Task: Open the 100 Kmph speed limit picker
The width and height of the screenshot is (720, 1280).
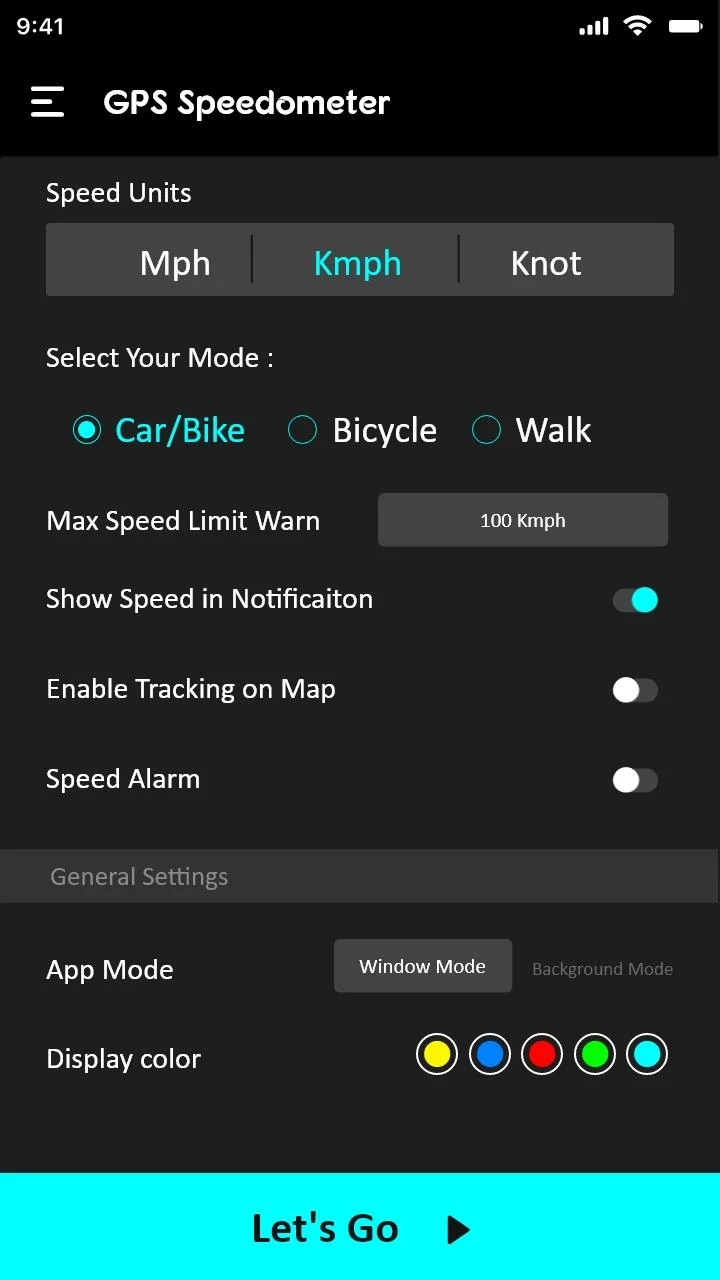Action: point(522,520)
